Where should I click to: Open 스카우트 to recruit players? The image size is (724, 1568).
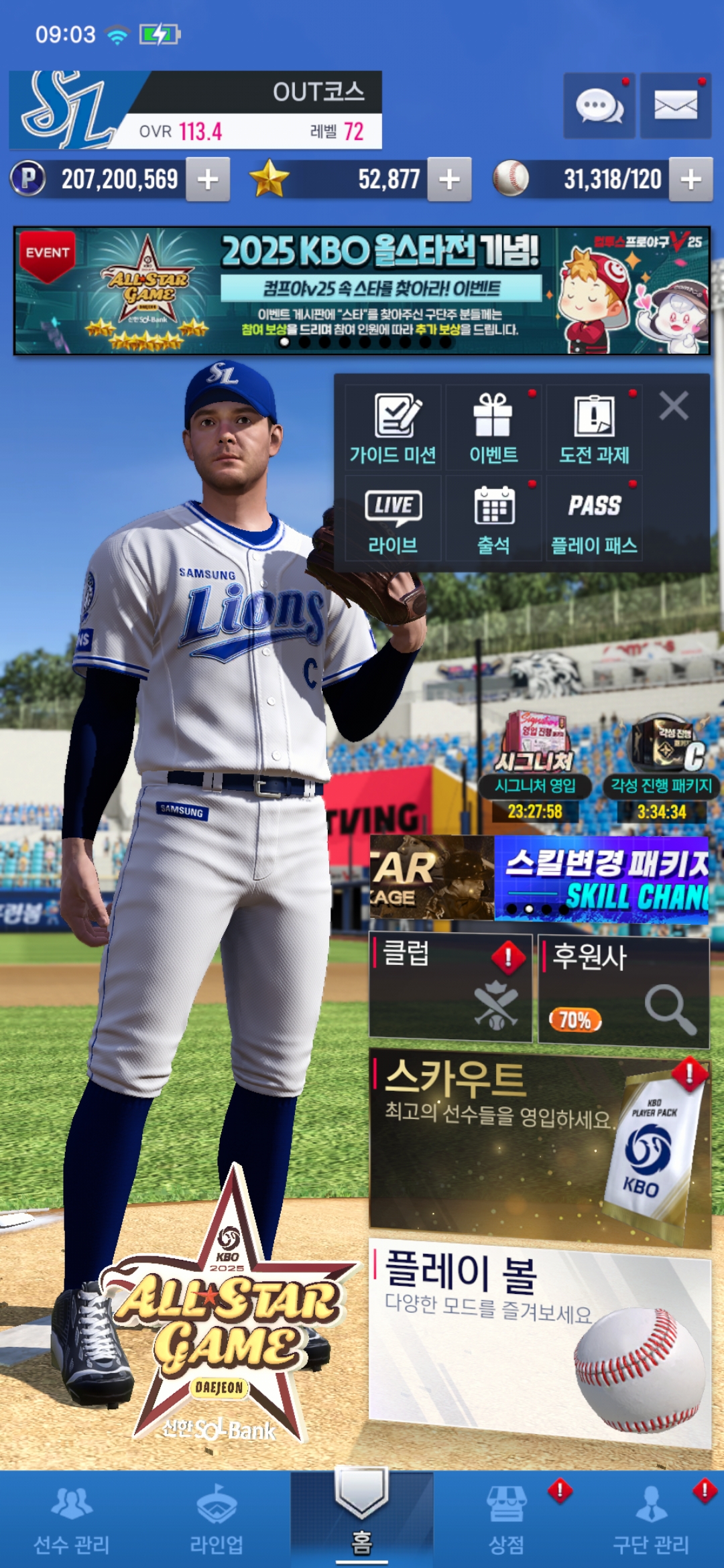pos(540,1148)
